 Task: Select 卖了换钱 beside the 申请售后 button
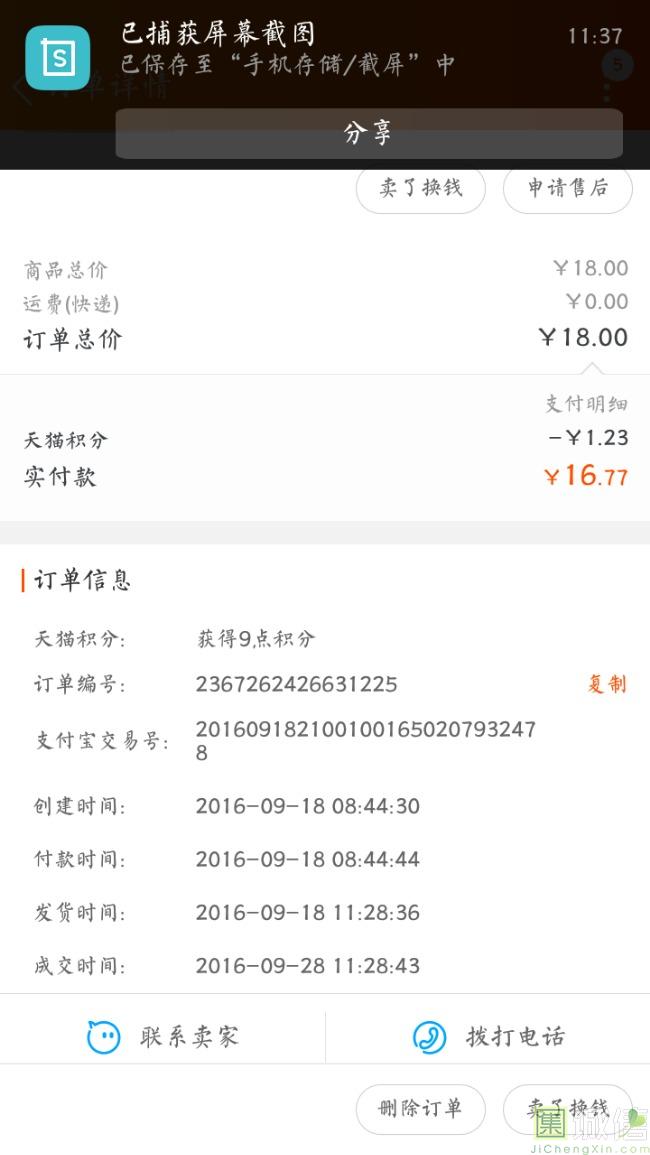pyautogui.click(x=421, y=188)
